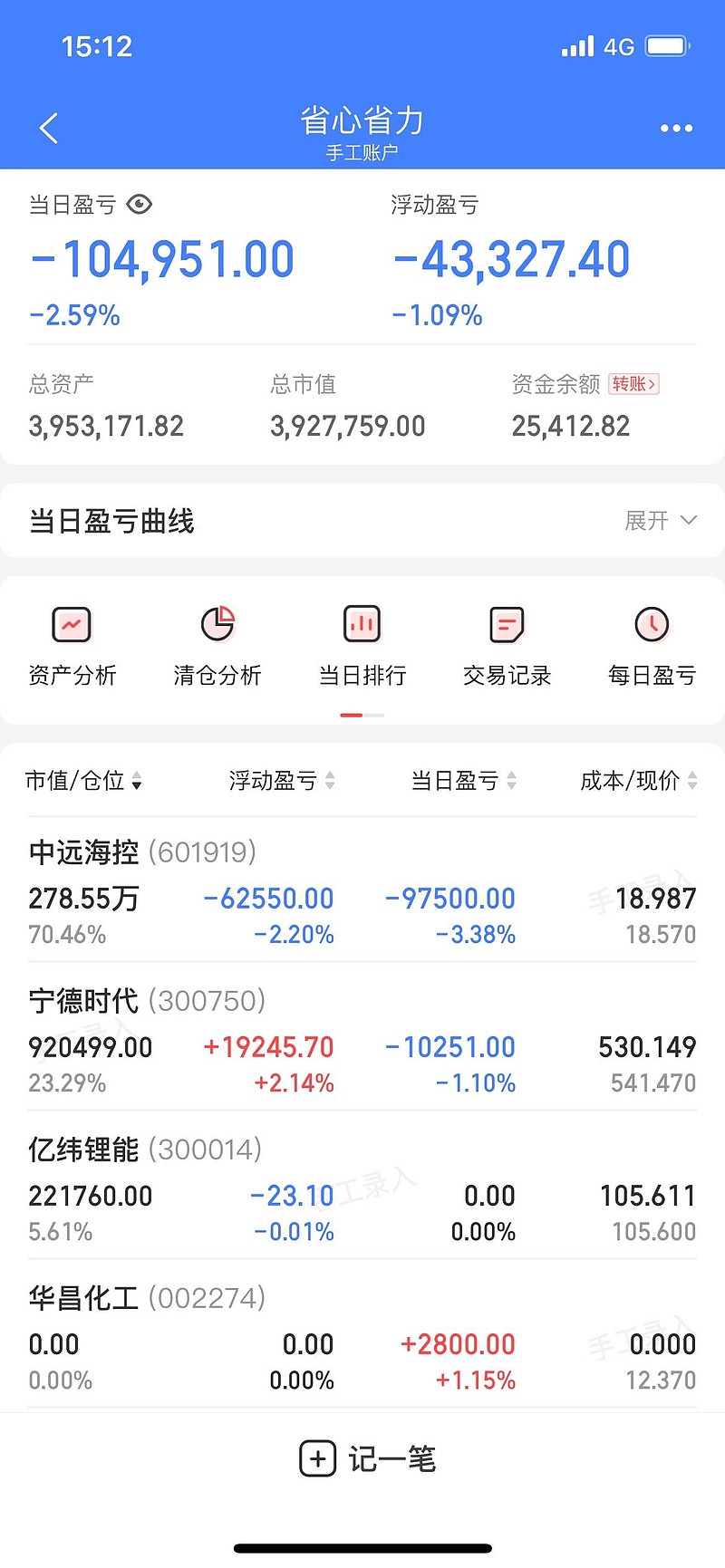Sort by 市值/仓位 using its arrows
The width and height of the screenshot is (725, 1568).
(136, 781)
